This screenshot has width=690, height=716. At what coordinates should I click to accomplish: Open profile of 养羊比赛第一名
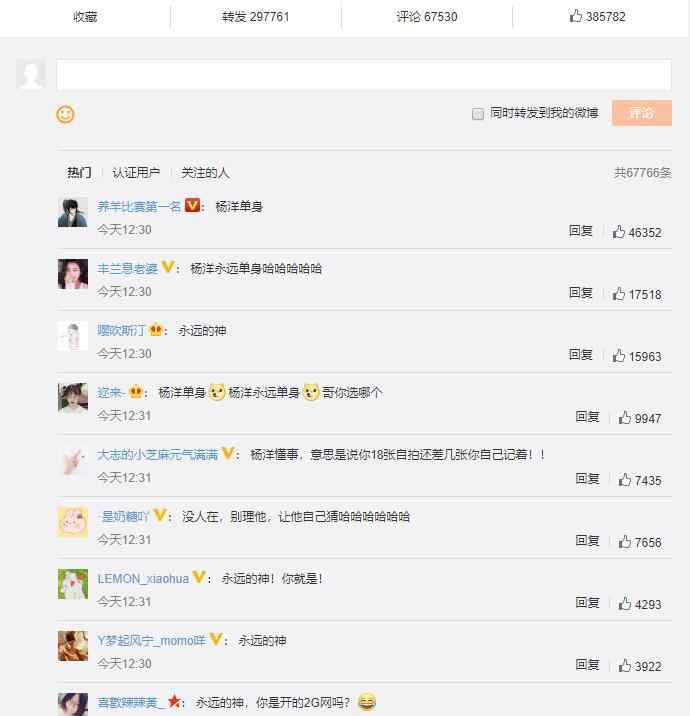pyautogui.click(x=139, y=206)
